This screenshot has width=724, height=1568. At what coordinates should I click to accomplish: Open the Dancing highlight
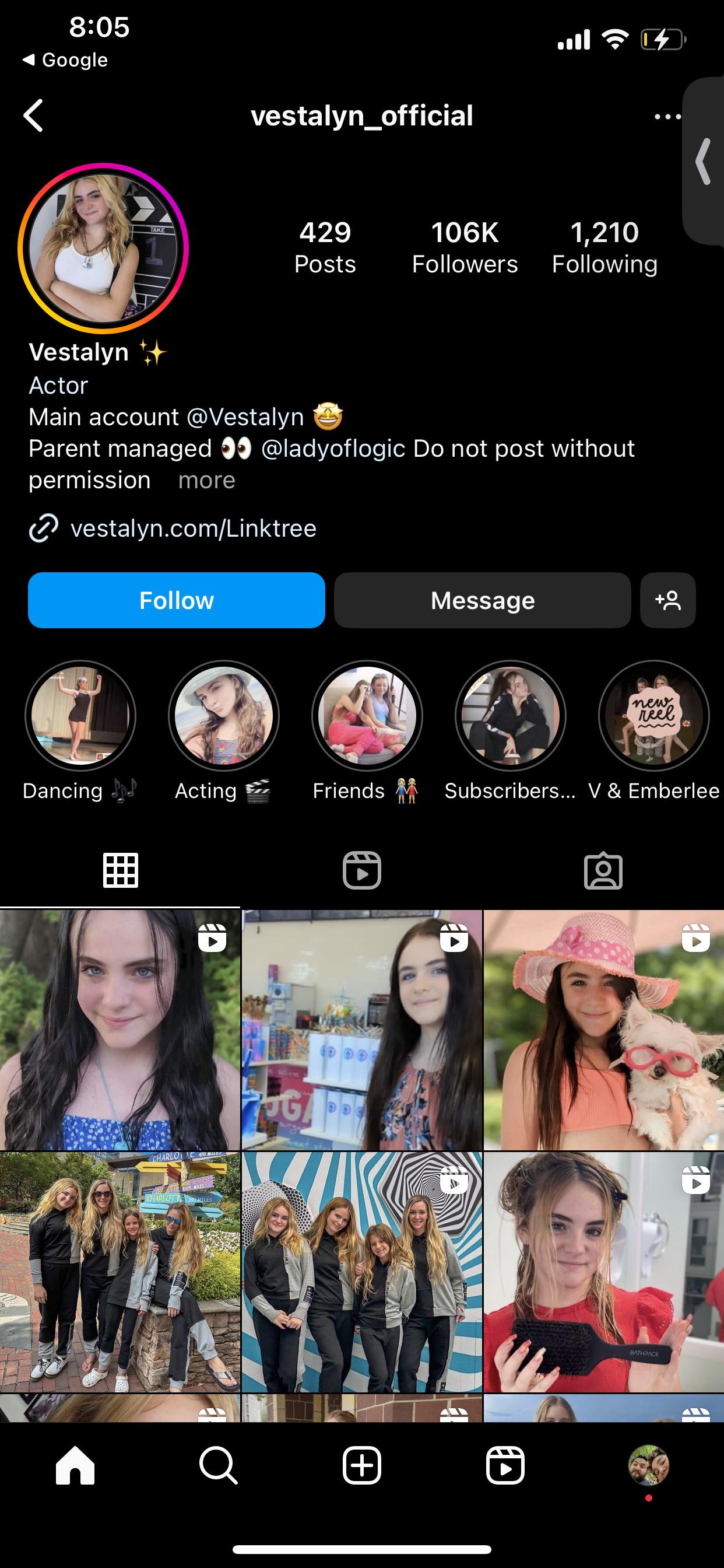pyautogui.click(x=80, y=716)
